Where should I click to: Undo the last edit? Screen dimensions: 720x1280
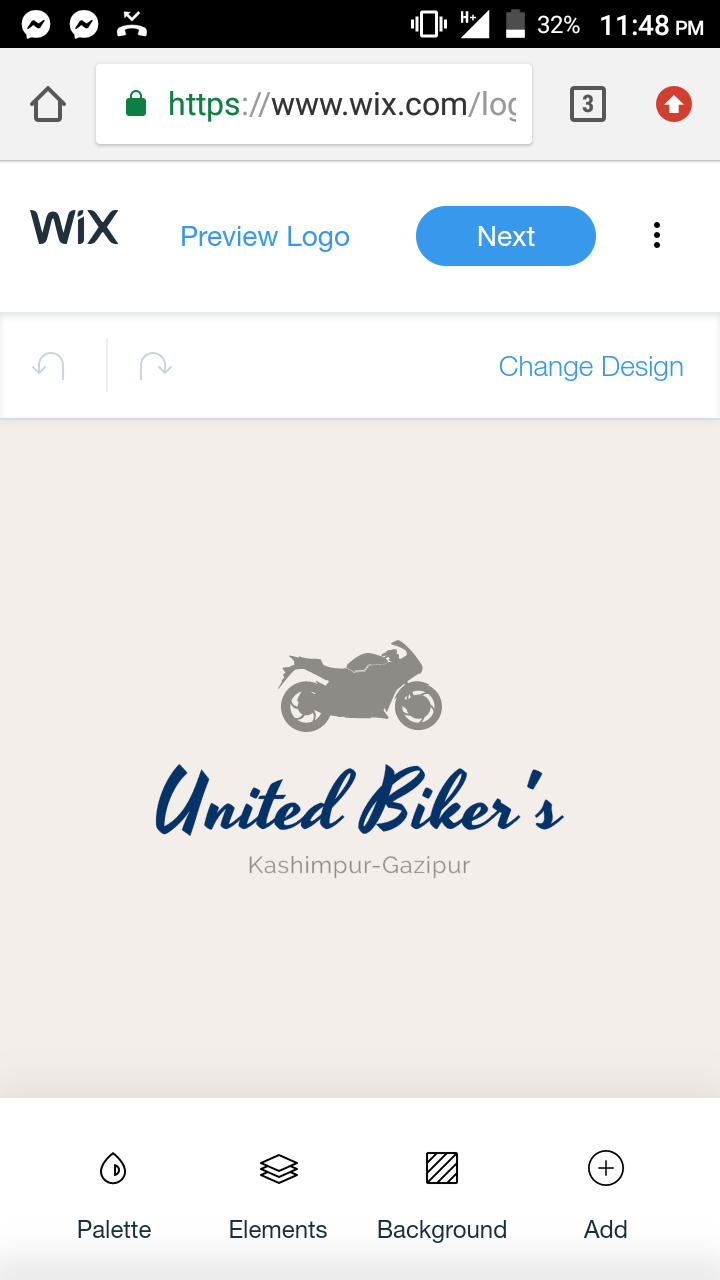[48, 366]
